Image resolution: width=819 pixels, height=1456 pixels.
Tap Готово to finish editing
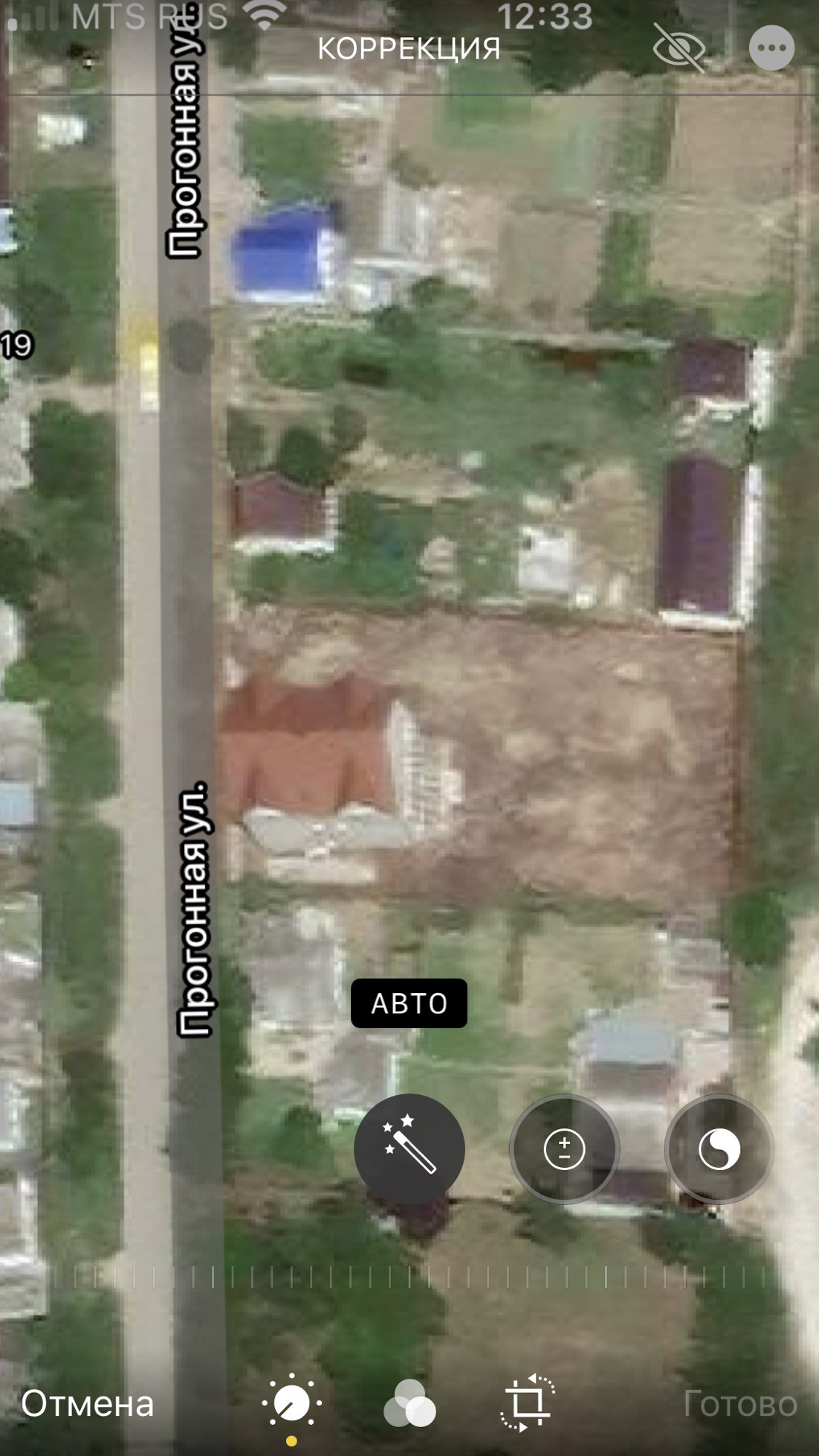(739, 1404)
